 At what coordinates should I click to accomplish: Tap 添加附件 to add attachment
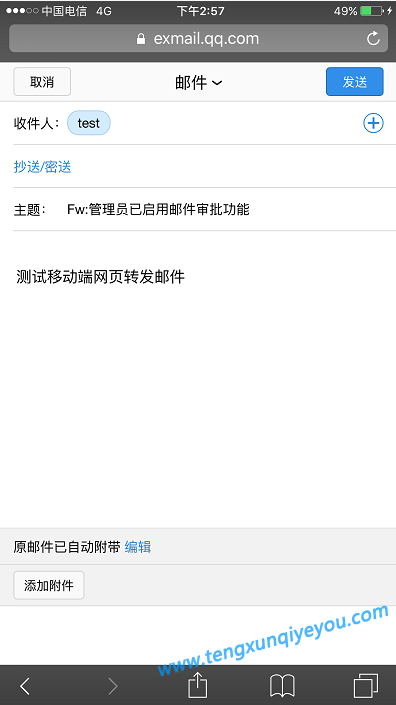[49, 585]
